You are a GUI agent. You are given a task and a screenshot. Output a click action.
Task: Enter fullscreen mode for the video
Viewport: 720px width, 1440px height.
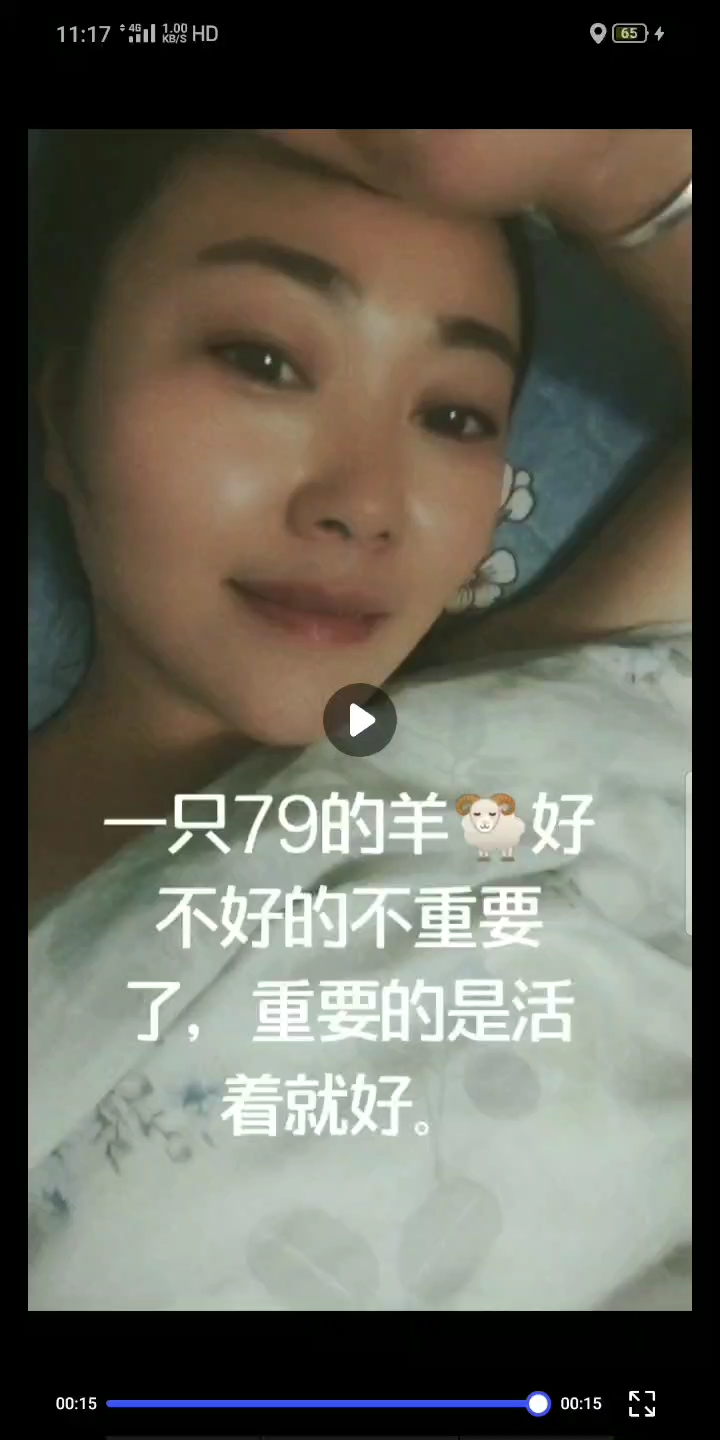click(642, 1403)
